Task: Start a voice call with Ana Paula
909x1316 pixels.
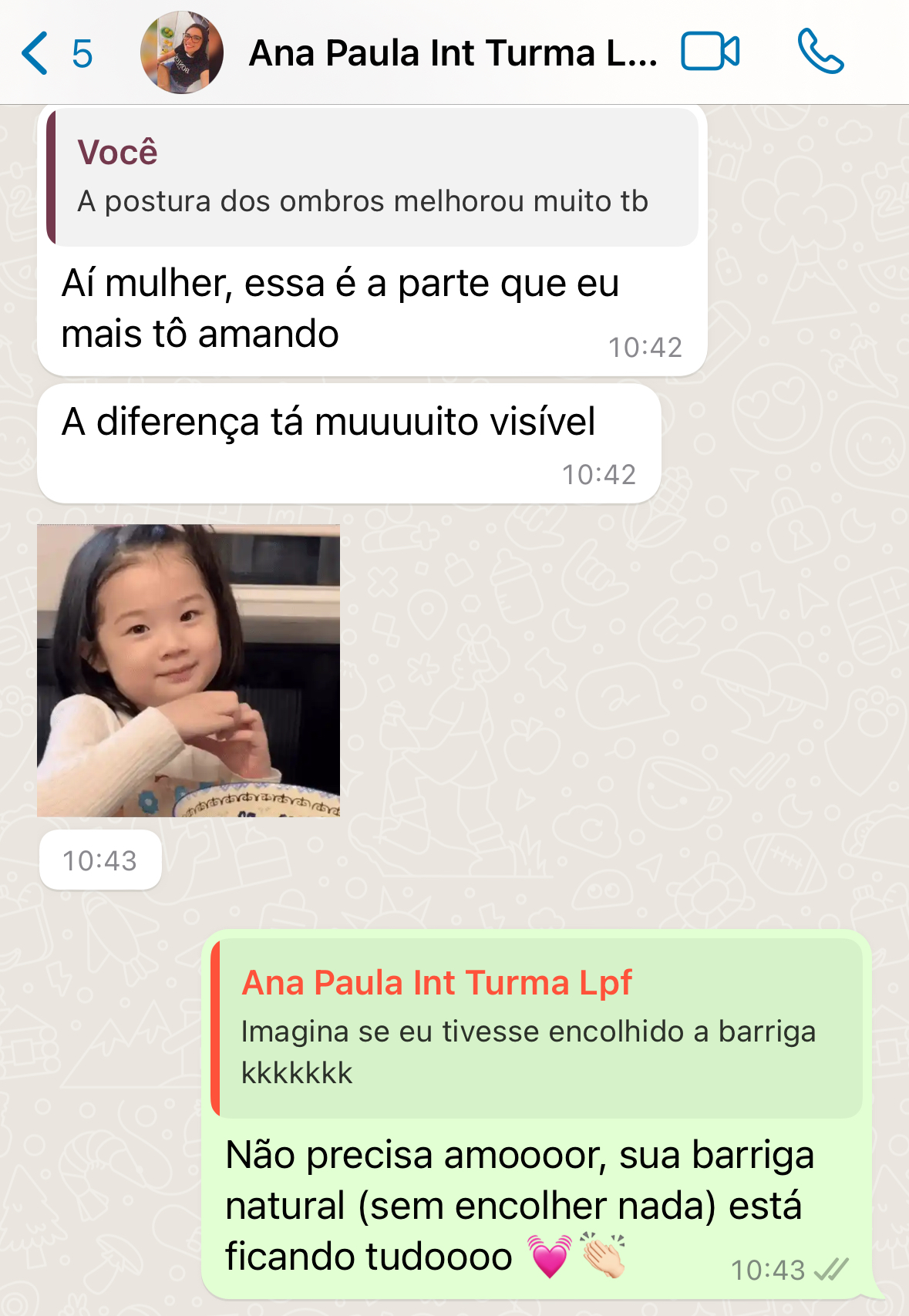Action: tap(820, 52)
